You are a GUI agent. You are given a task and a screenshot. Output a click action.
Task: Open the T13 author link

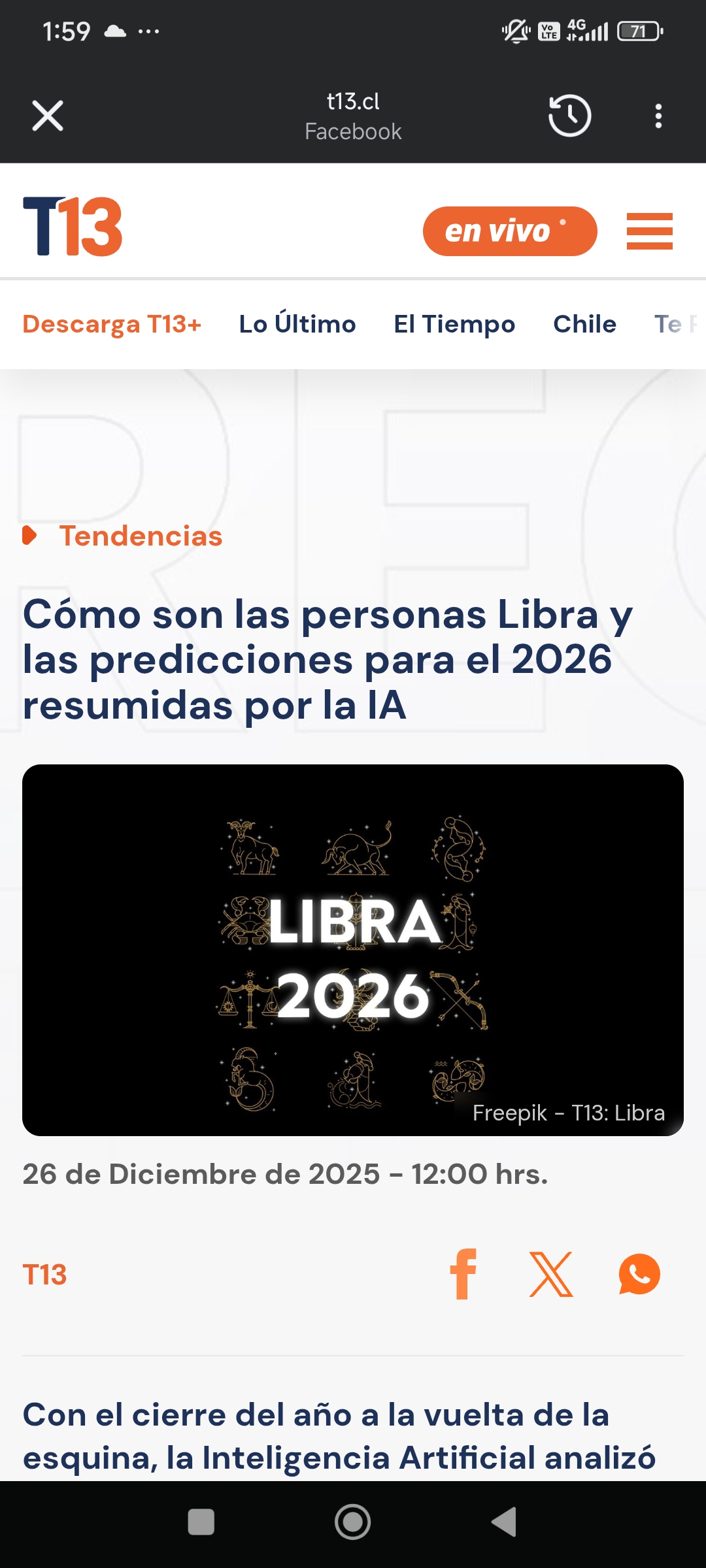tap(44, 1275)
